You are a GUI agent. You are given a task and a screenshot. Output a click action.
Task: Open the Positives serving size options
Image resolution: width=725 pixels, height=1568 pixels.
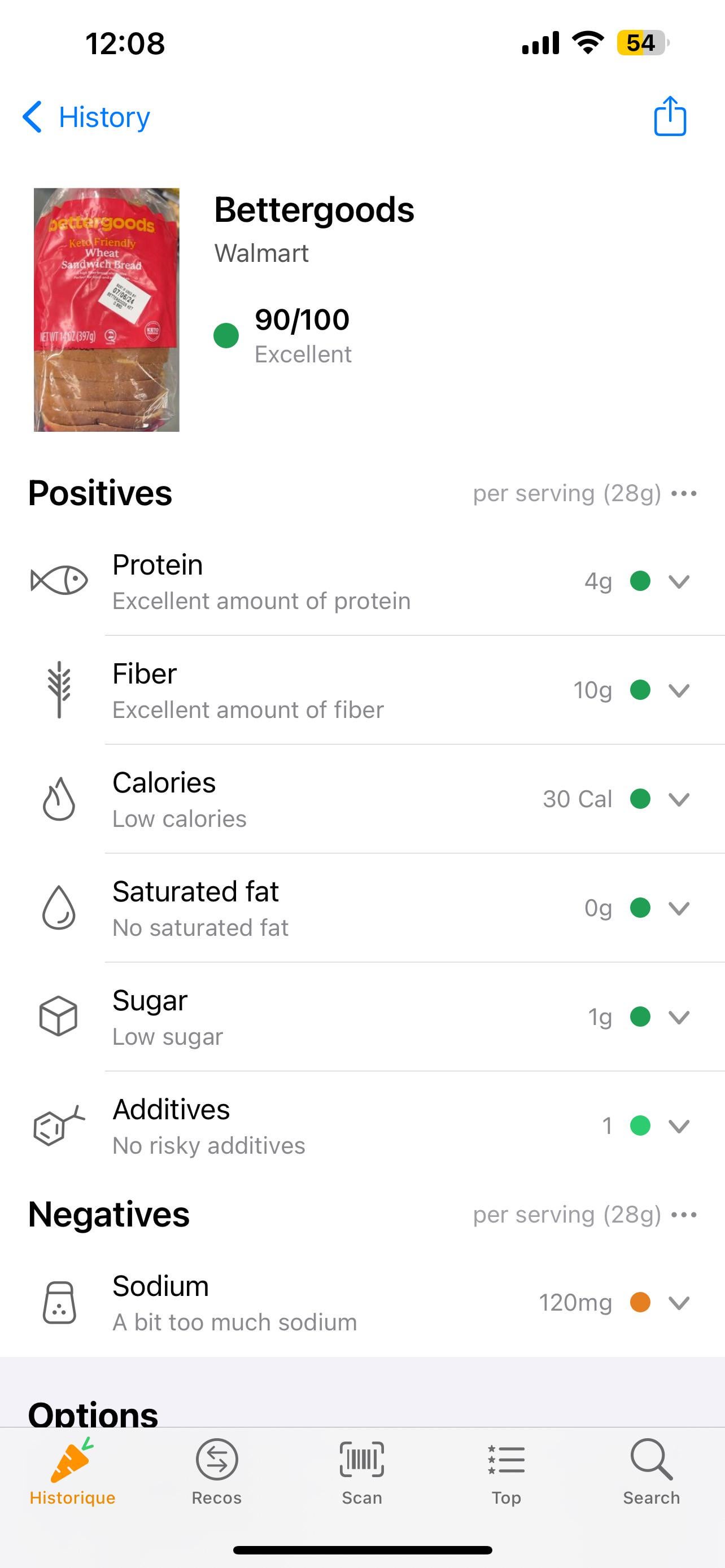(684, 494)
